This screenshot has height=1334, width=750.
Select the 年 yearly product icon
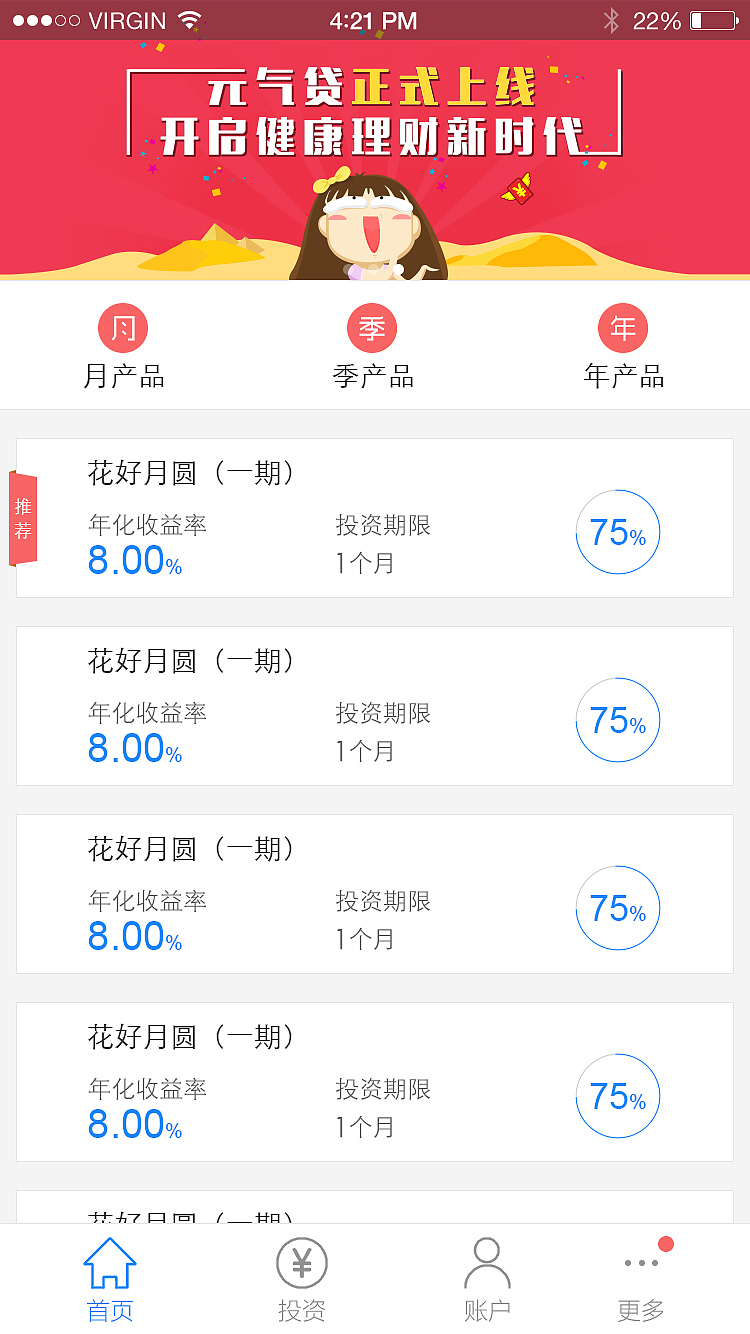622,327
